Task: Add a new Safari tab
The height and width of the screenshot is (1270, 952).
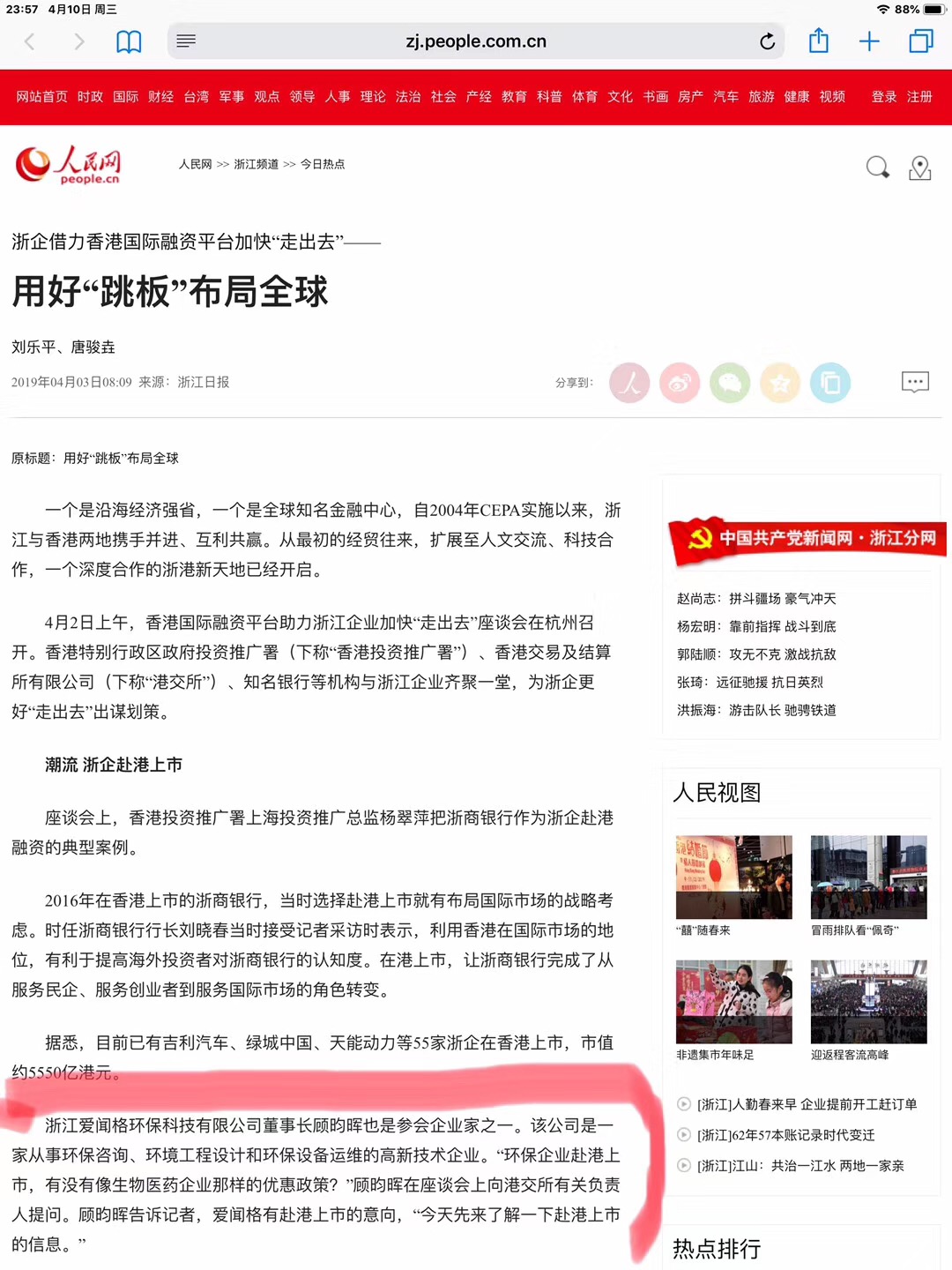Action: point(869,41)
